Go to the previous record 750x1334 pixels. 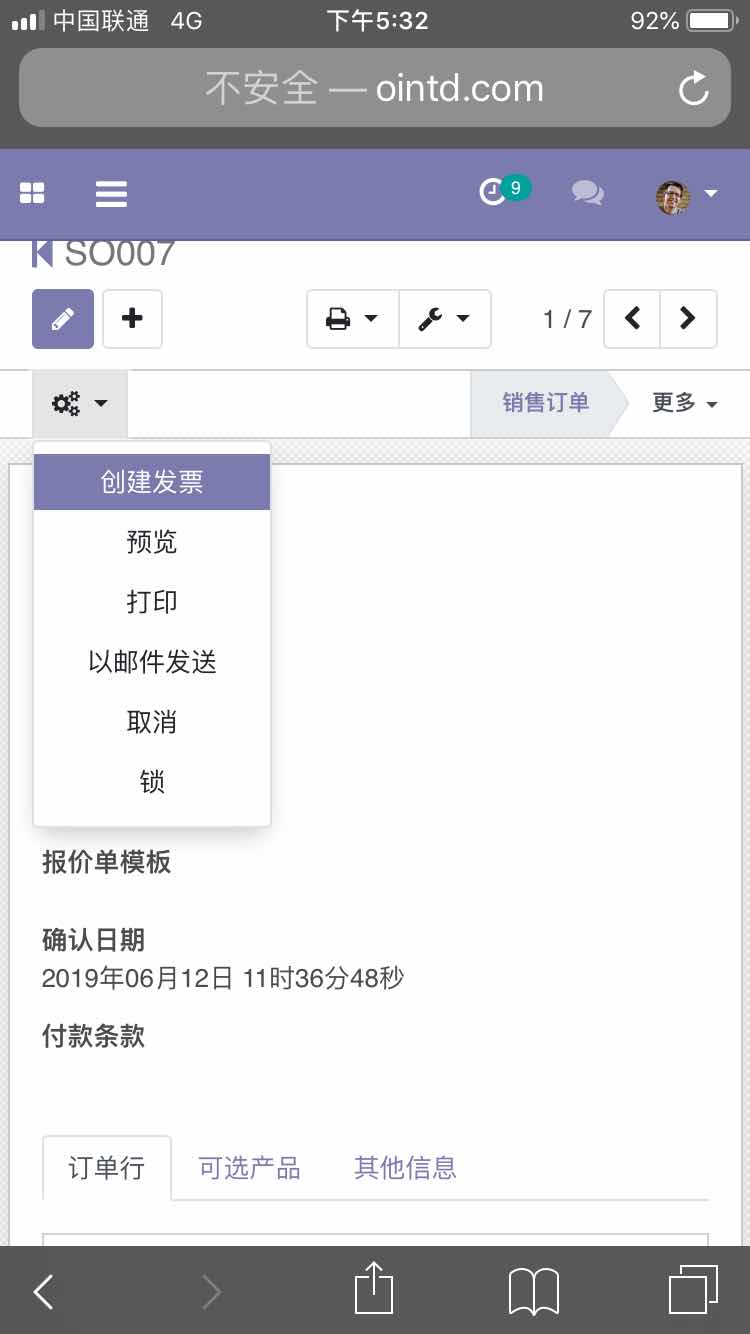[632, 319]
